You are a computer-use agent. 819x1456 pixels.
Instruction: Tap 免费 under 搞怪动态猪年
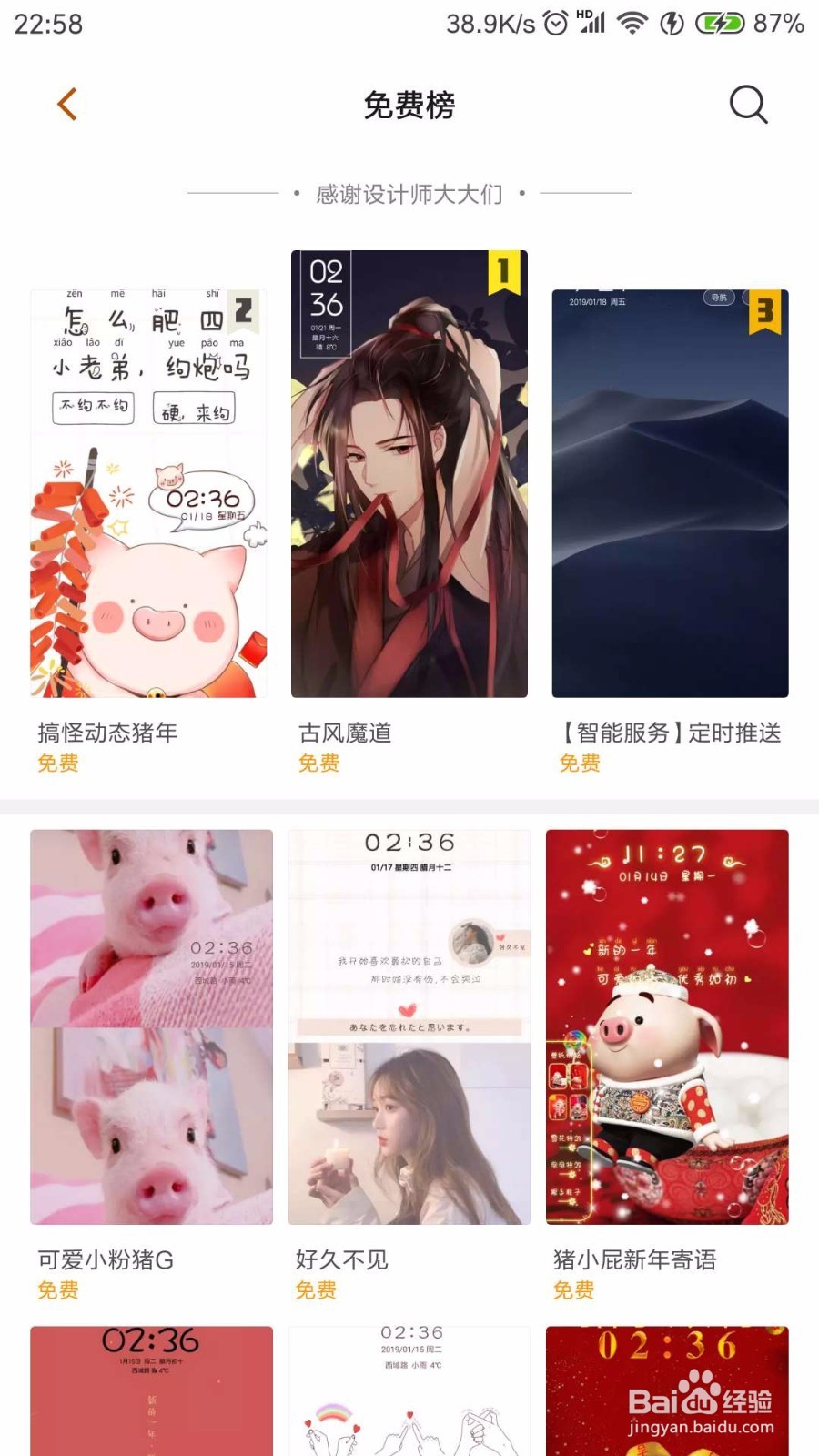tap(56, 763)
